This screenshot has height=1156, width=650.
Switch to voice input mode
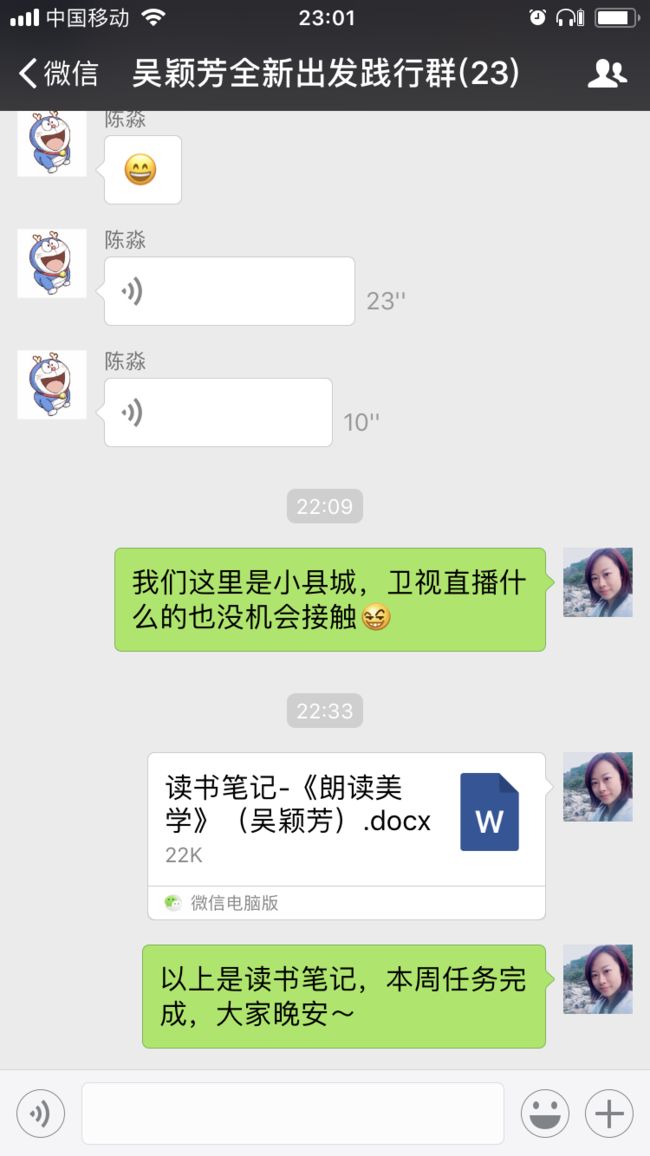coord(41,1113)
